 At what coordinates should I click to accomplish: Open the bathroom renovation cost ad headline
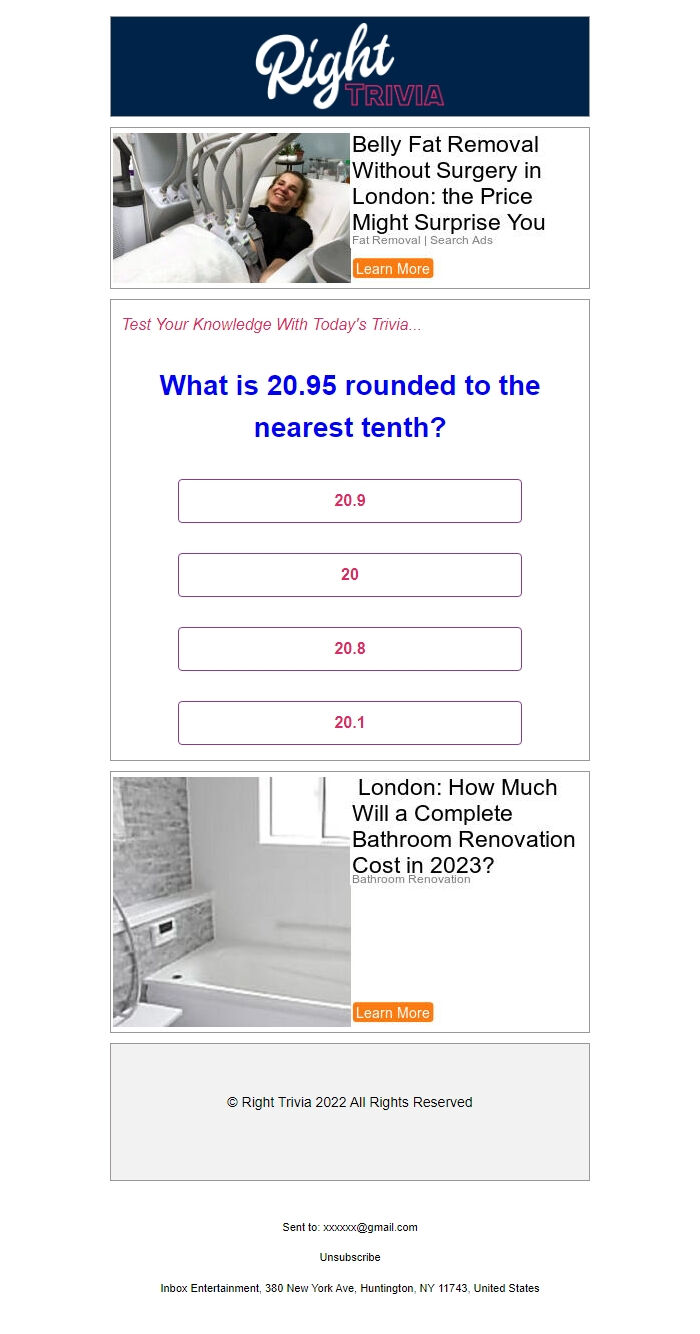(464, 826)
